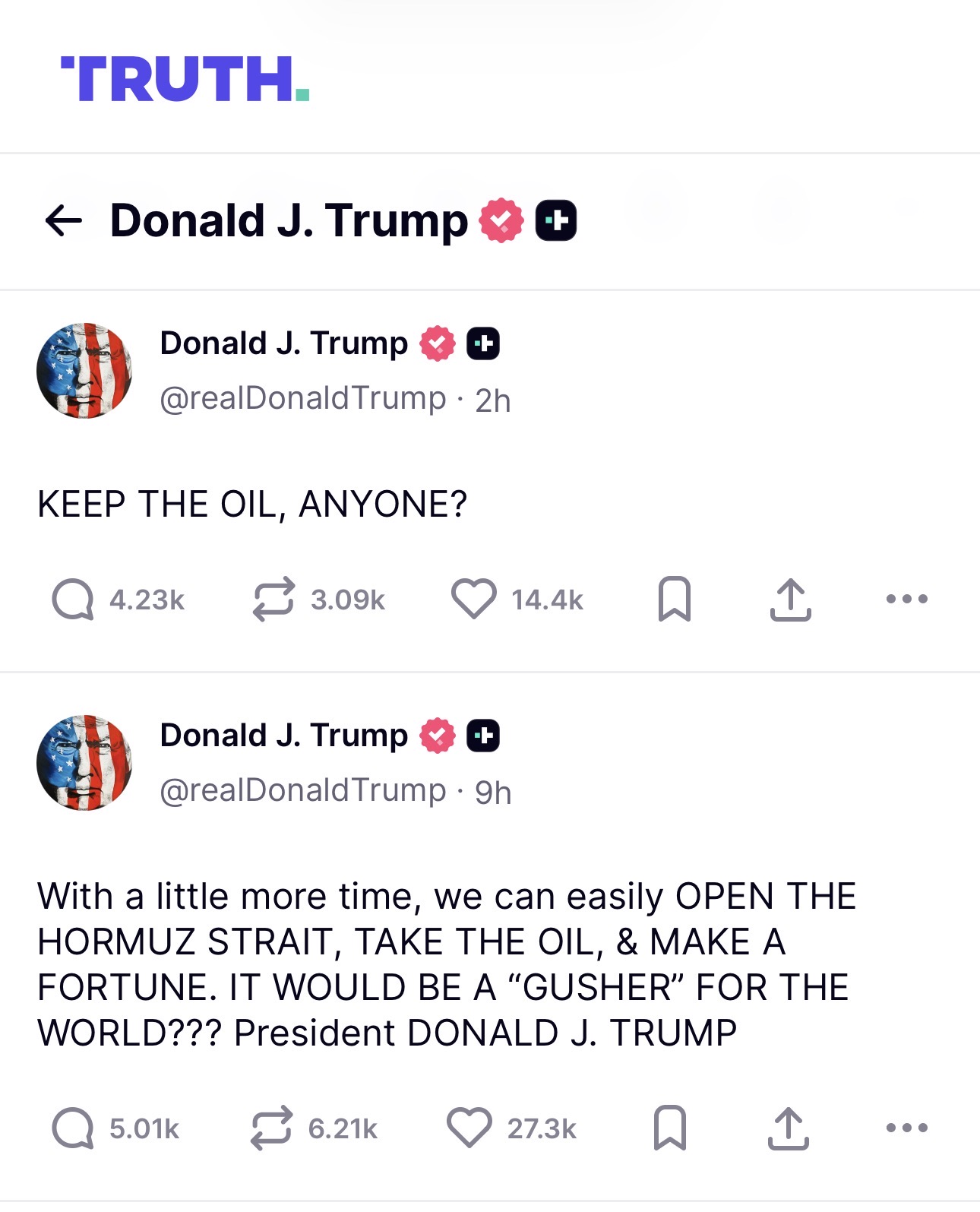980x1212 pixels.
Task: Open profile avatar on the 9h post
Action: click(x=84, y=763)
